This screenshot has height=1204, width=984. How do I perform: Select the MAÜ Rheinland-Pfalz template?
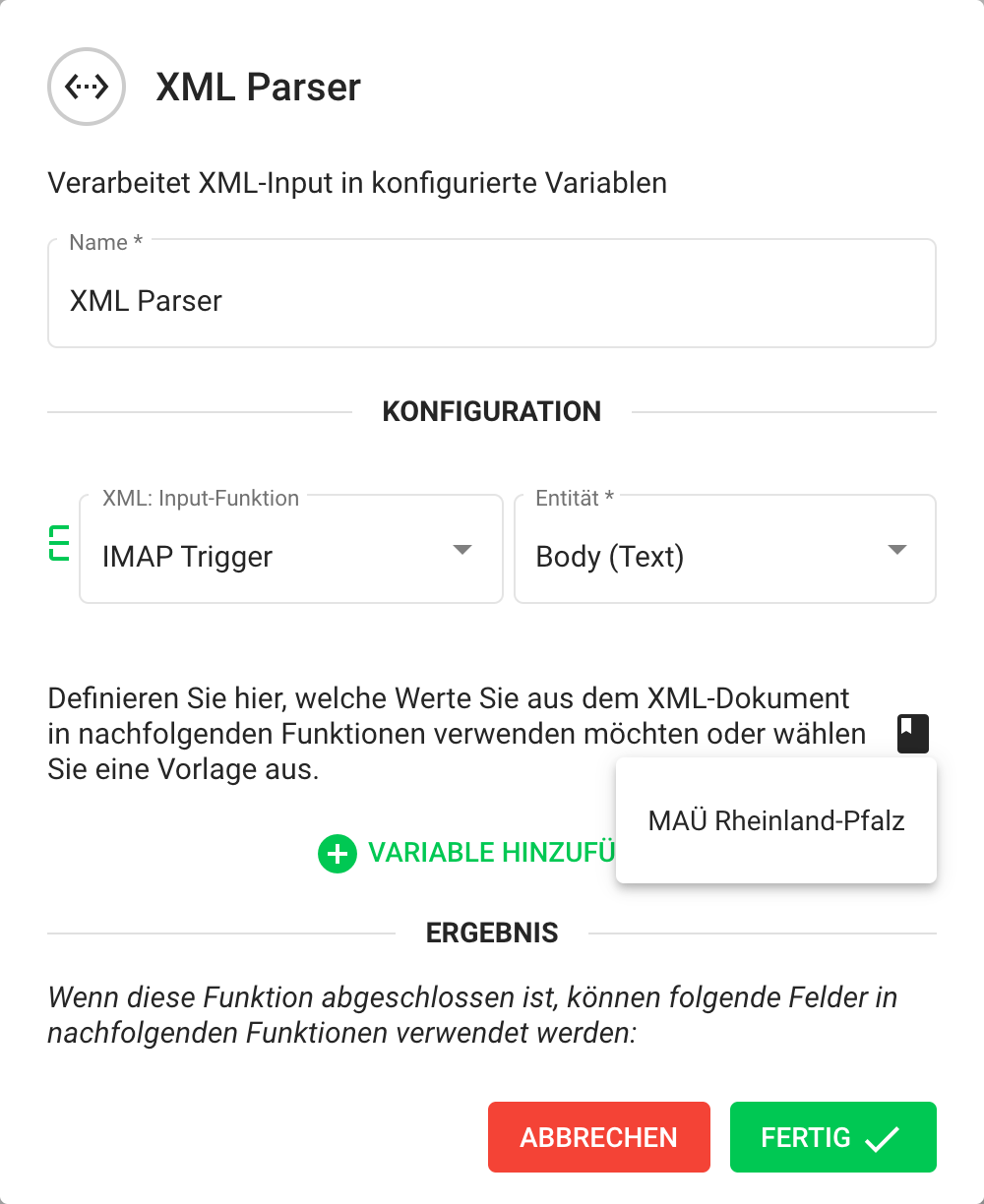pyautogui.click(x=775, y=820)
